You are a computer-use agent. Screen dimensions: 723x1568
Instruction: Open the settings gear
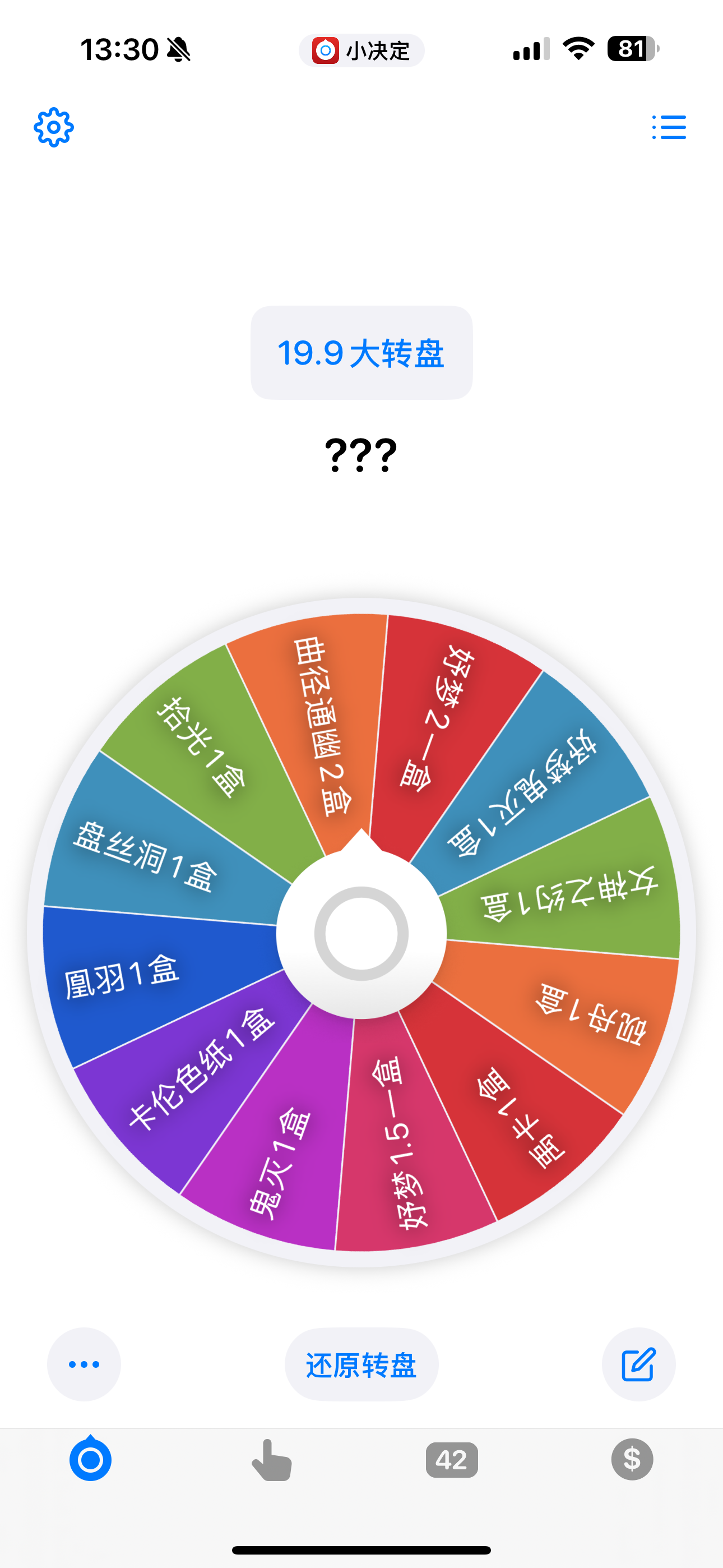(x=54, y=127)
